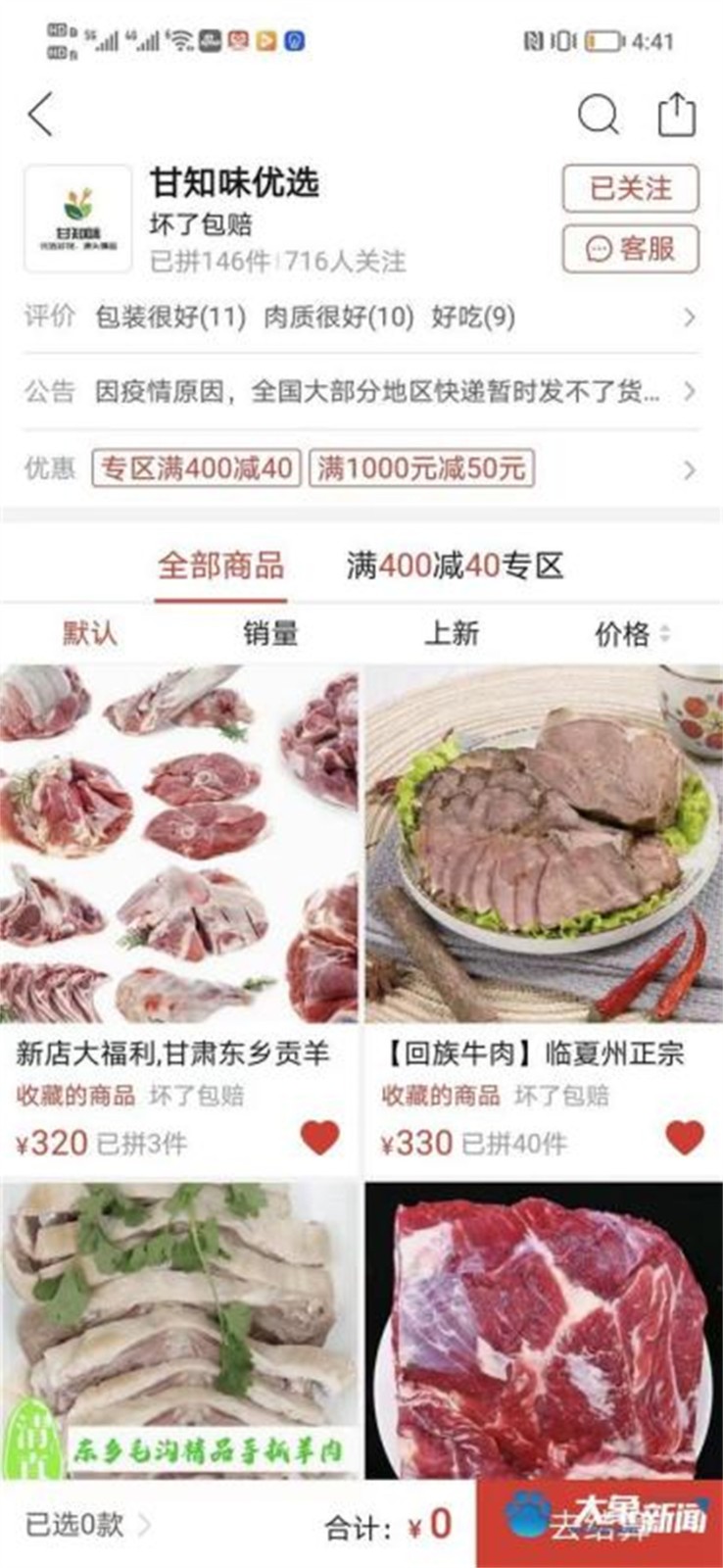Go back to the previous page
The height and width of the screenshot is (1568, 723).
(41, 115)
